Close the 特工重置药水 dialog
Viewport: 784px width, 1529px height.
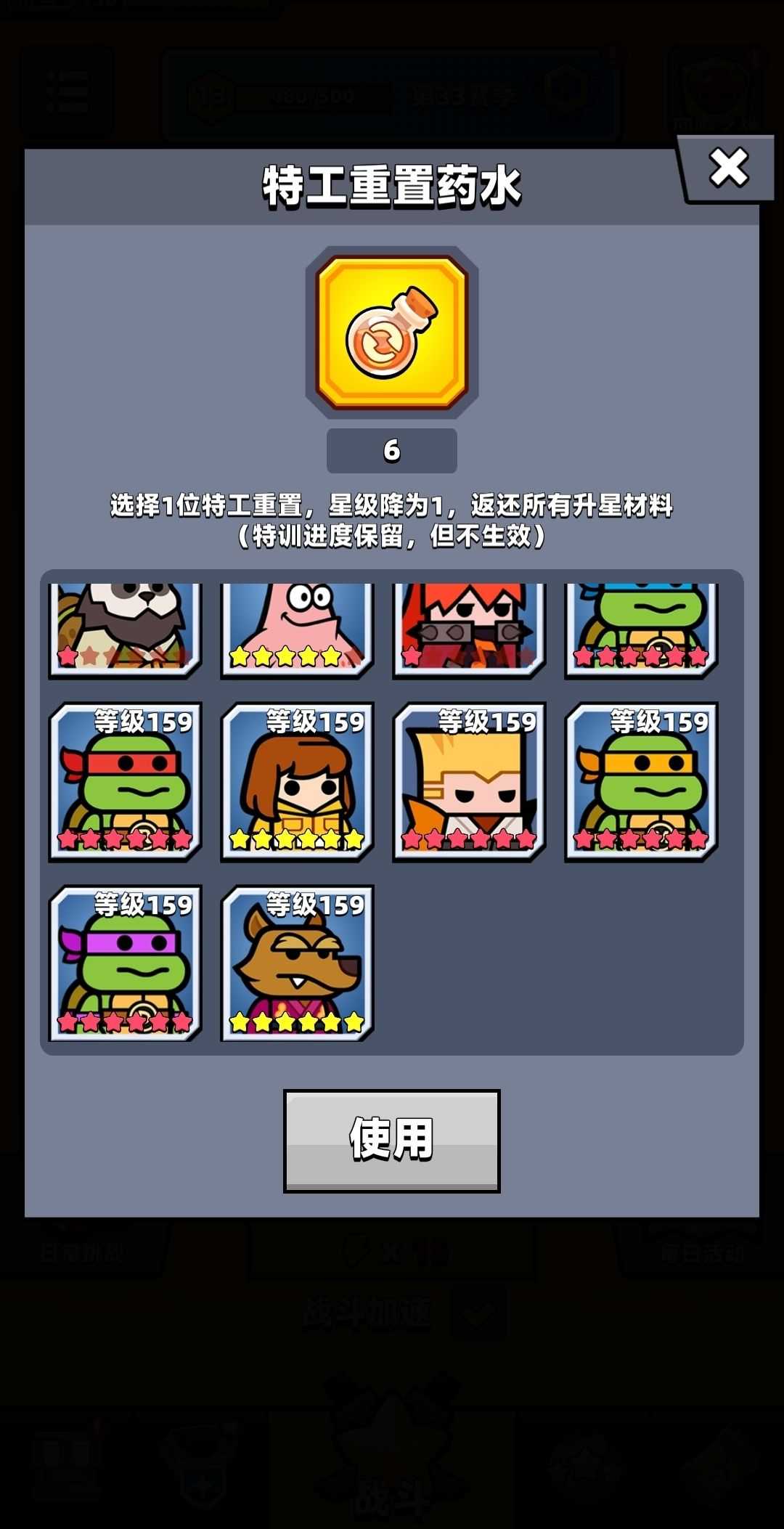(728, 168)
